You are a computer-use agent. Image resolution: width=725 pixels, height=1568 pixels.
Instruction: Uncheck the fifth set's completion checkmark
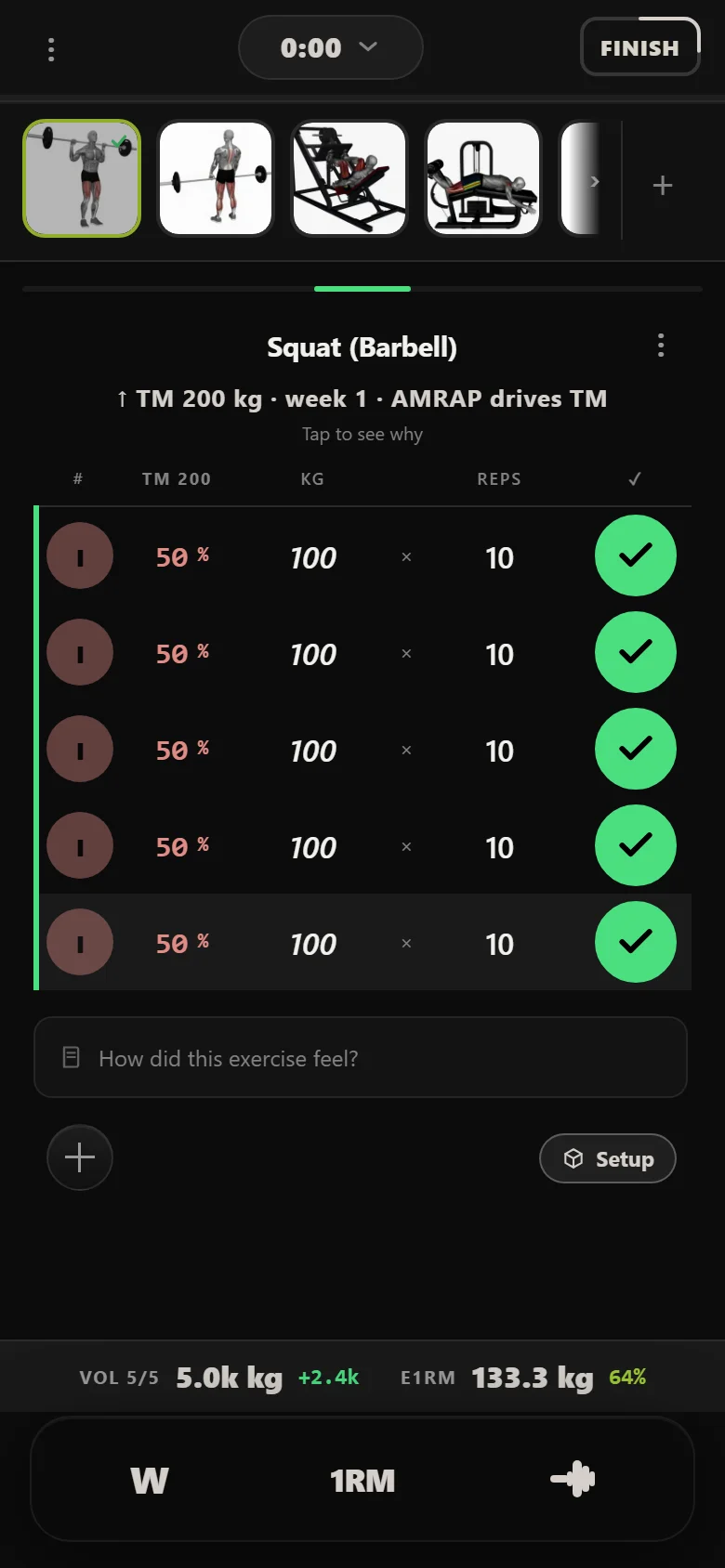tap(636, 942)
